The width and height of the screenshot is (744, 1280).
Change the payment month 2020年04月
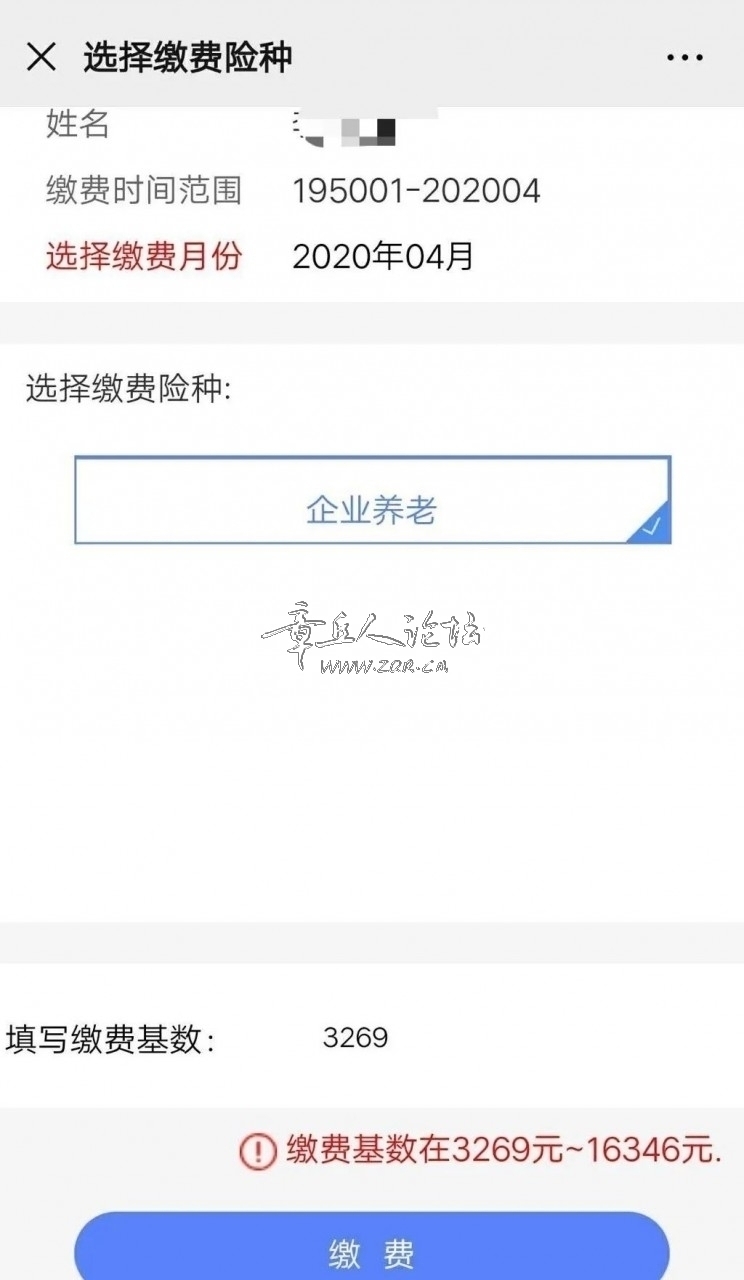tap(383, 257)
